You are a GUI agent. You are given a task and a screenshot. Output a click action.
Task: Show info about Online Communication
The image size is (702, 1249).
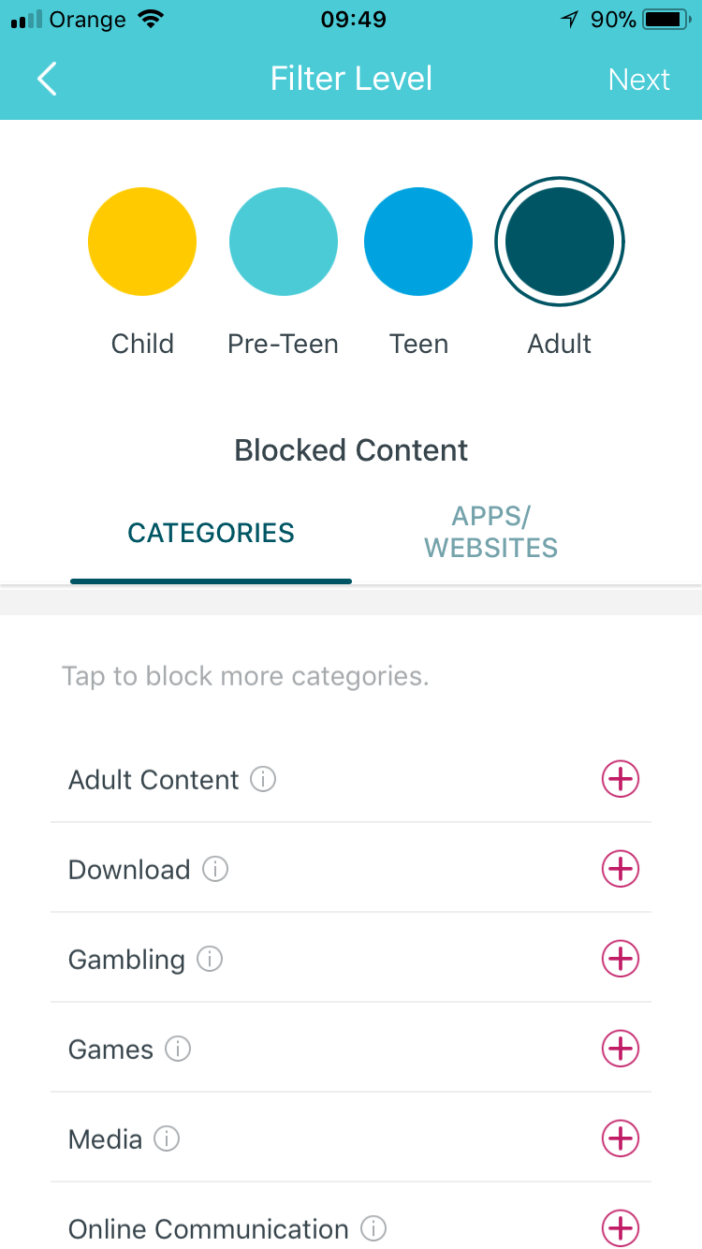click(x=373, y=1228)
